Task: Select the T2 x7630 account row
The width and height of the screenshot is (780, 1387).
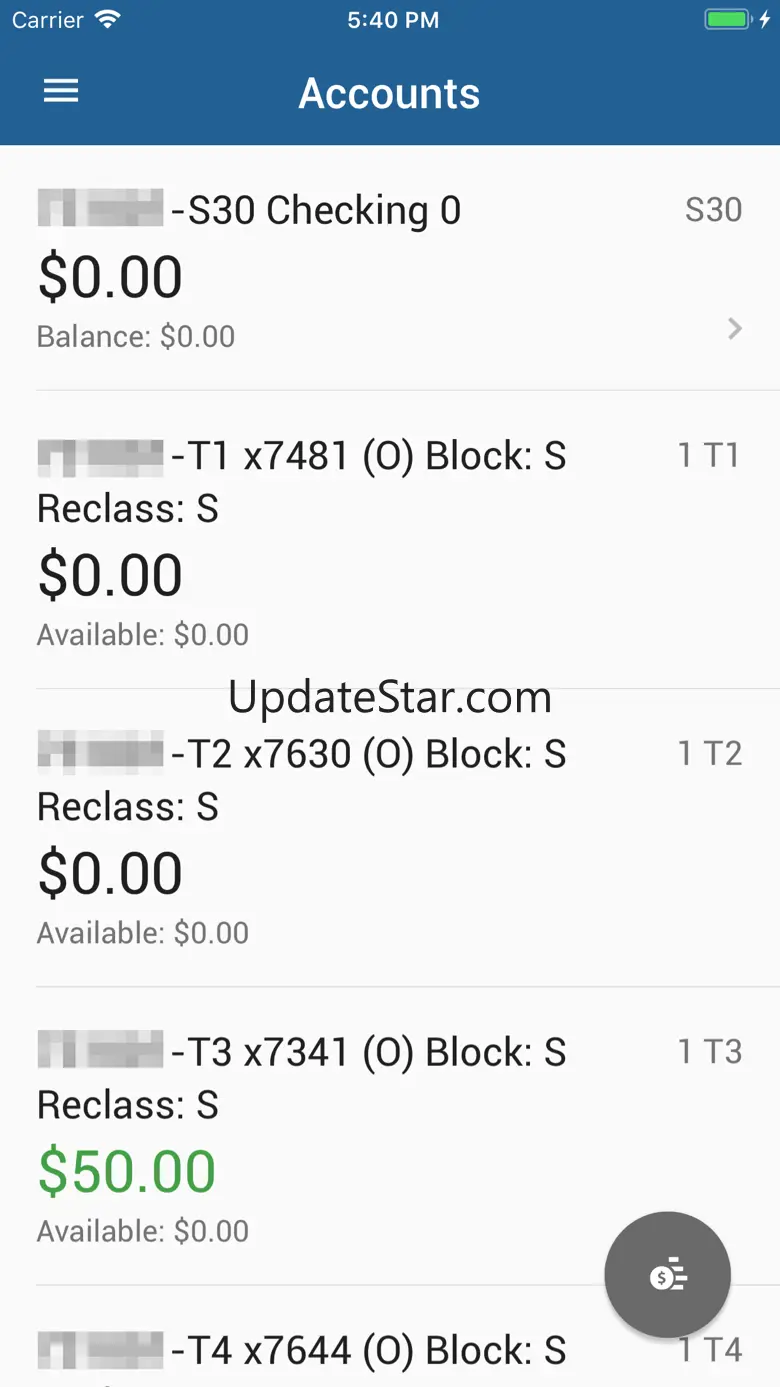Action: 390,838
